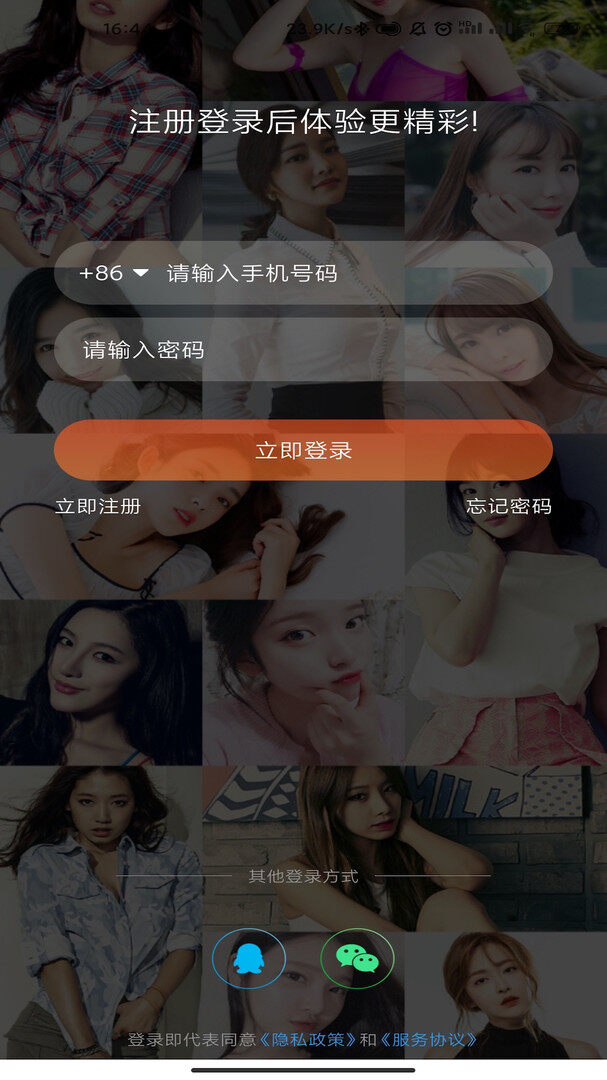This screenshot has height=1080, width=607.
Task: Open the 服务协议 service agreement link
Action: tap(428, 1040)
